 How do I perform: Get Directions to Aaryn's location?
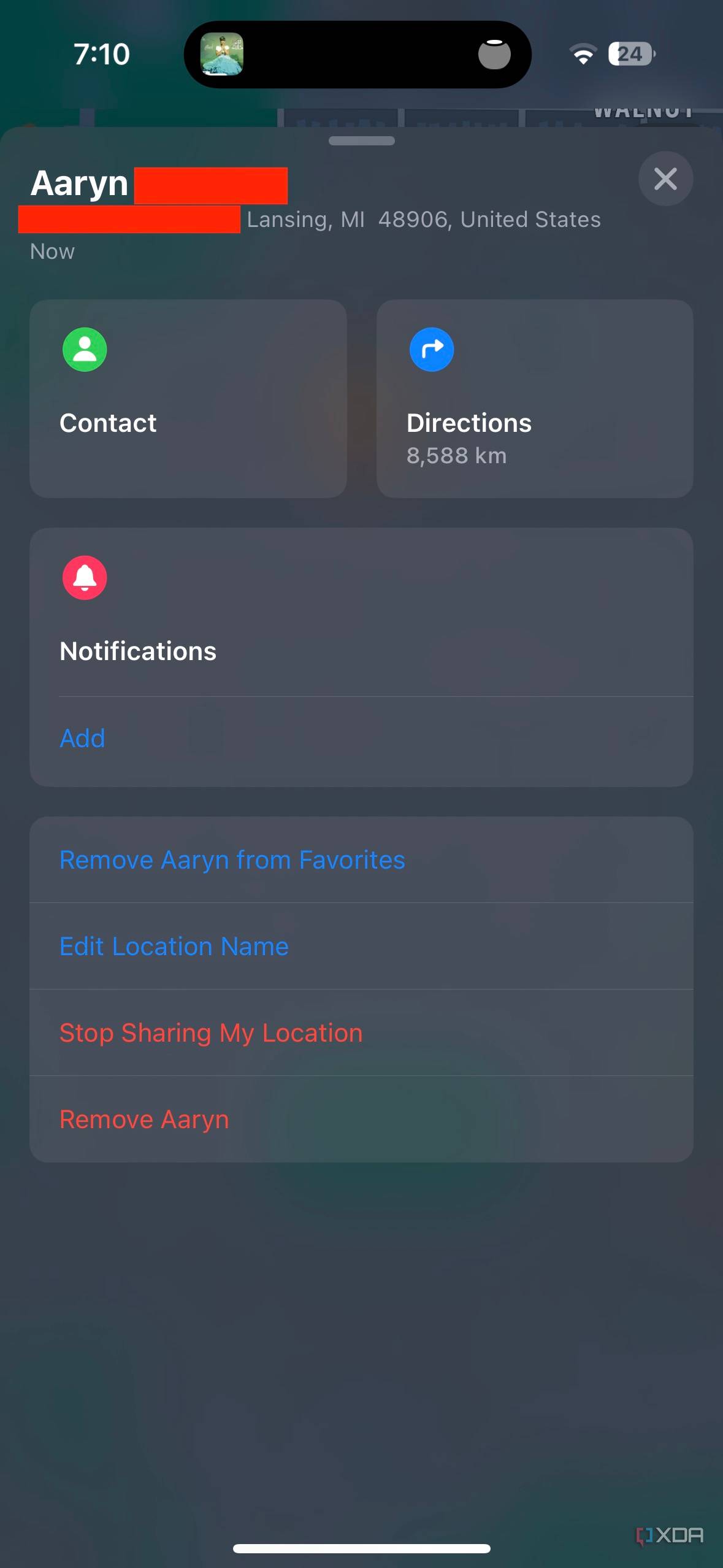click(534, 398)
